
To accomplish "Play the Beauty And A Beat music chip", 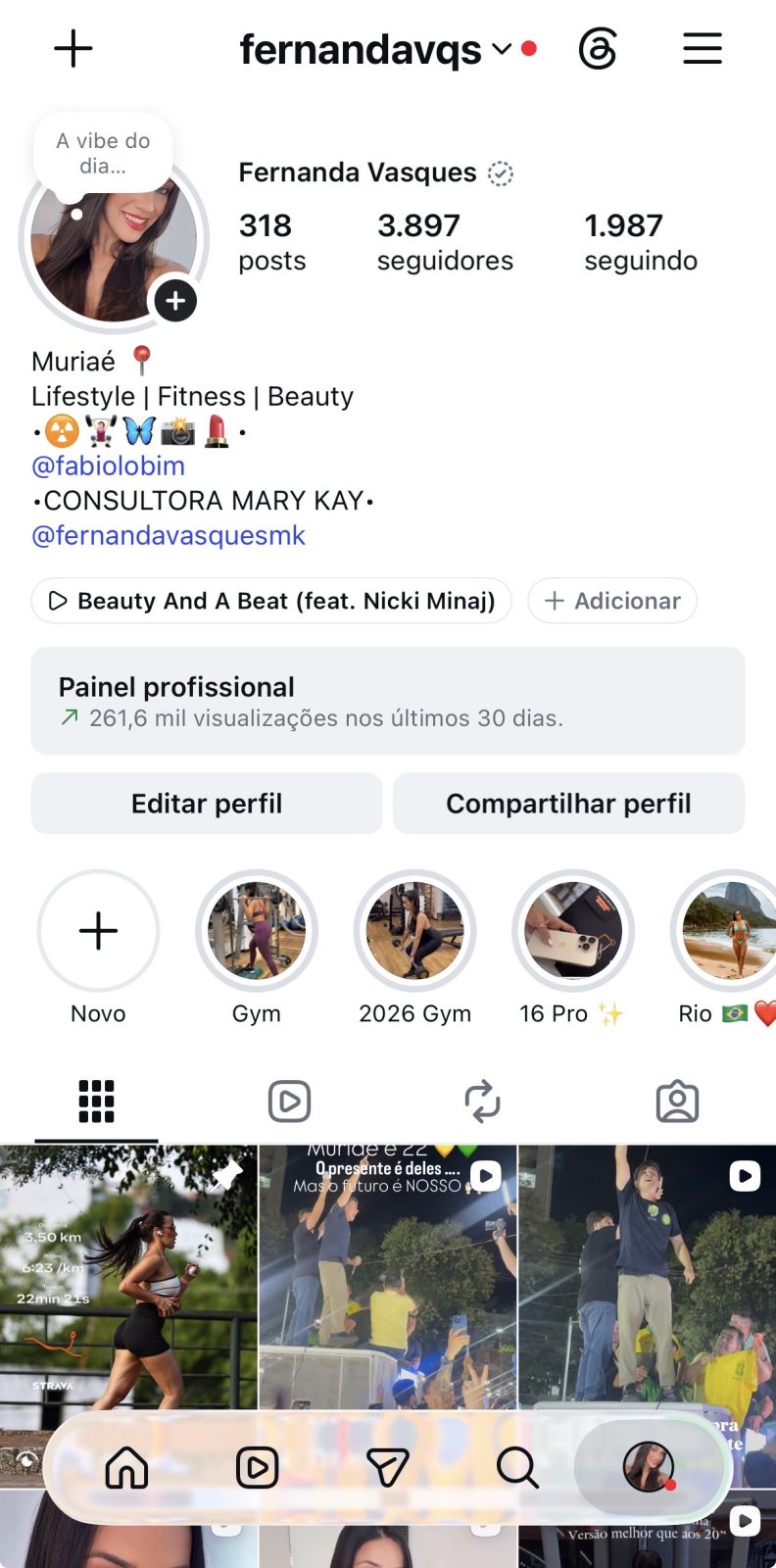I will [x=271, y=601].
